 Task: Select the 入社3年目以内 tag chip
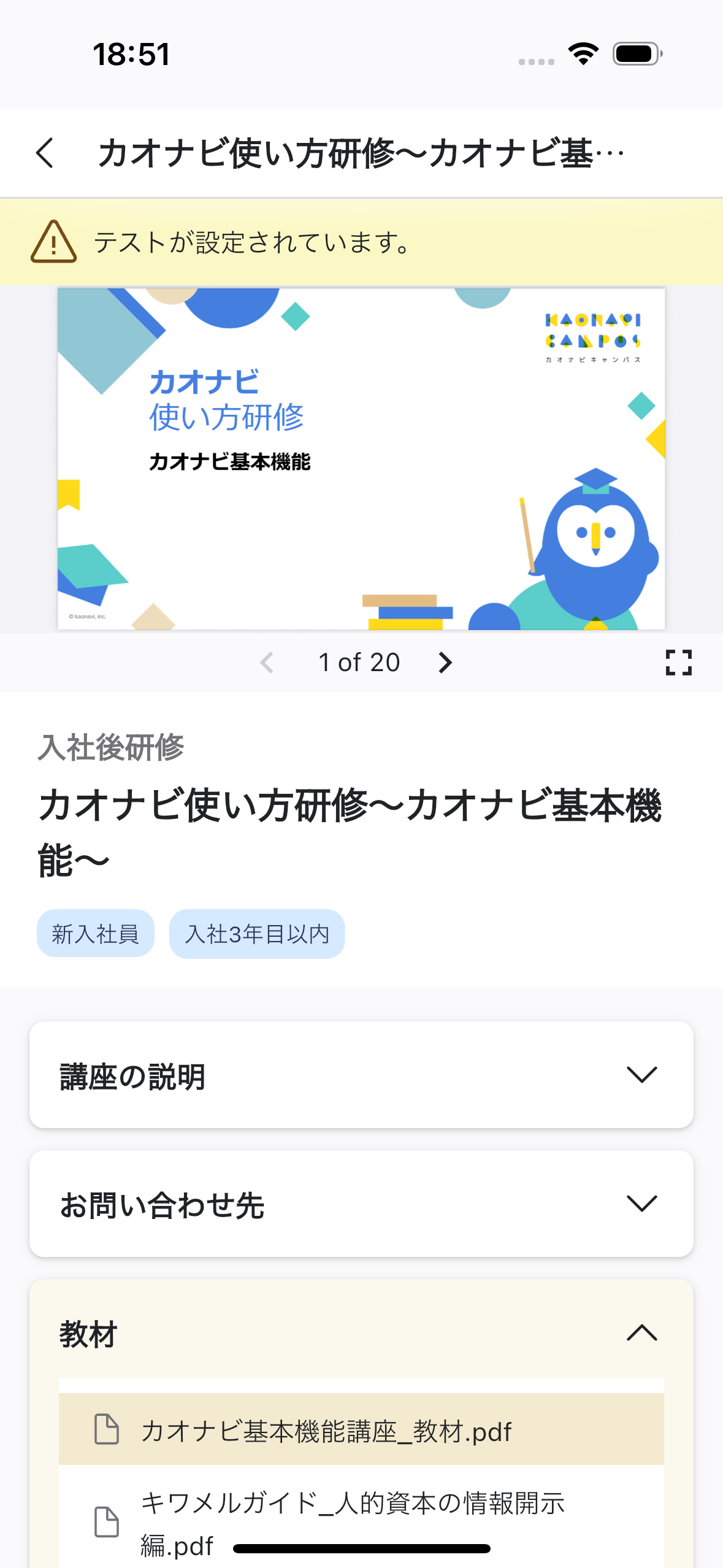click(257, 934)
